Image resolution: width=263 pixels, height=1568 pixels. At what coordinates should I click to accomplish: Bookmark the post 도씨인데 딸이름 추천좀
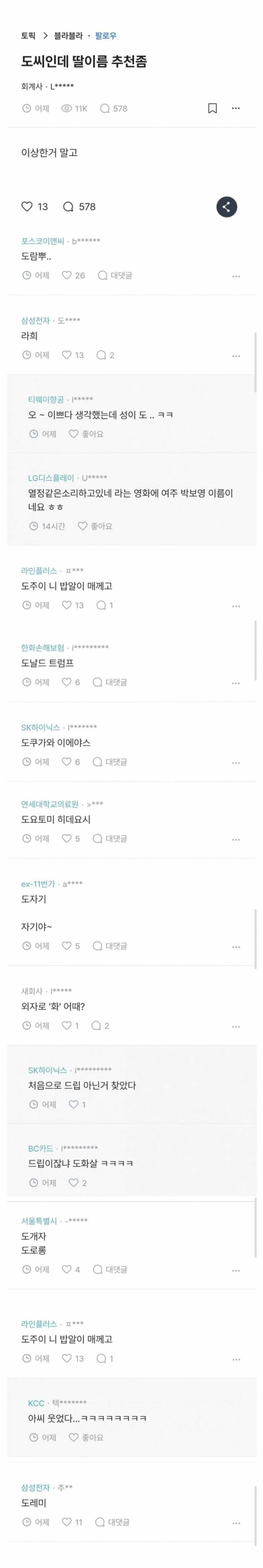(x=213, y=108)
